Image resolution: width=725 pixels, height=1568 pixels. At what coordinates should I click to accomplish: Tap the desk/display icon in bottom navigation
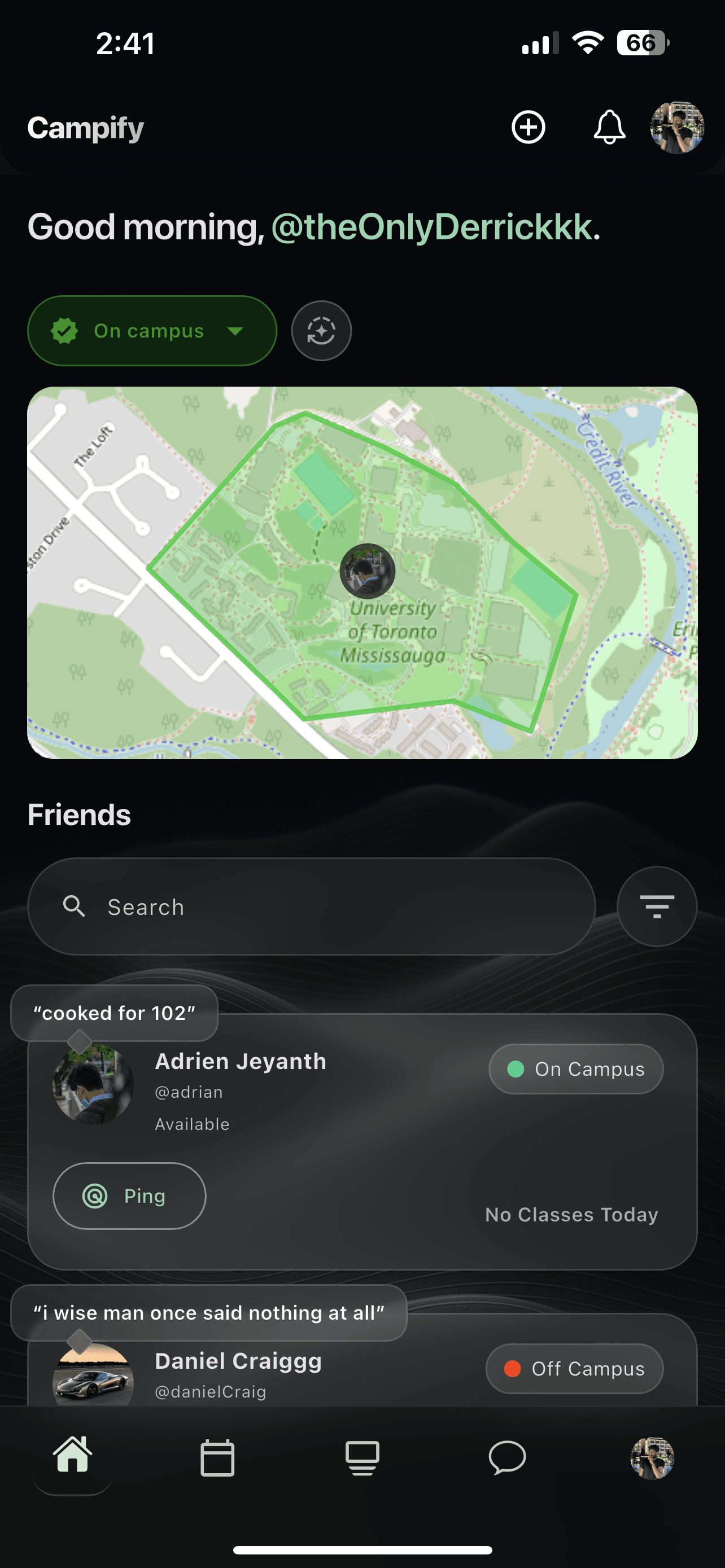point(362,1457)
